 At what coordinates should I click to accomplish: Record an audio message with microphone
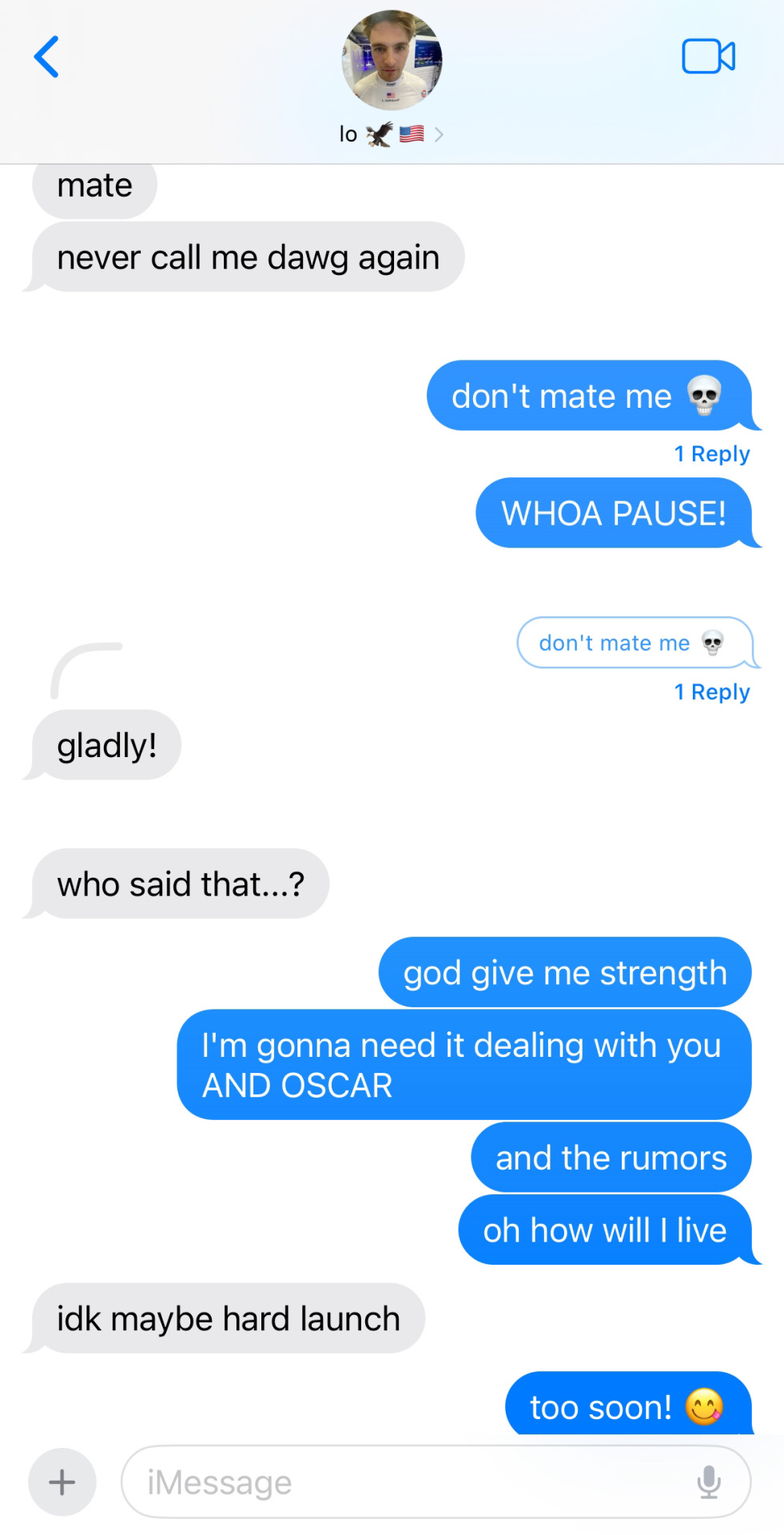click(708, 1481)
